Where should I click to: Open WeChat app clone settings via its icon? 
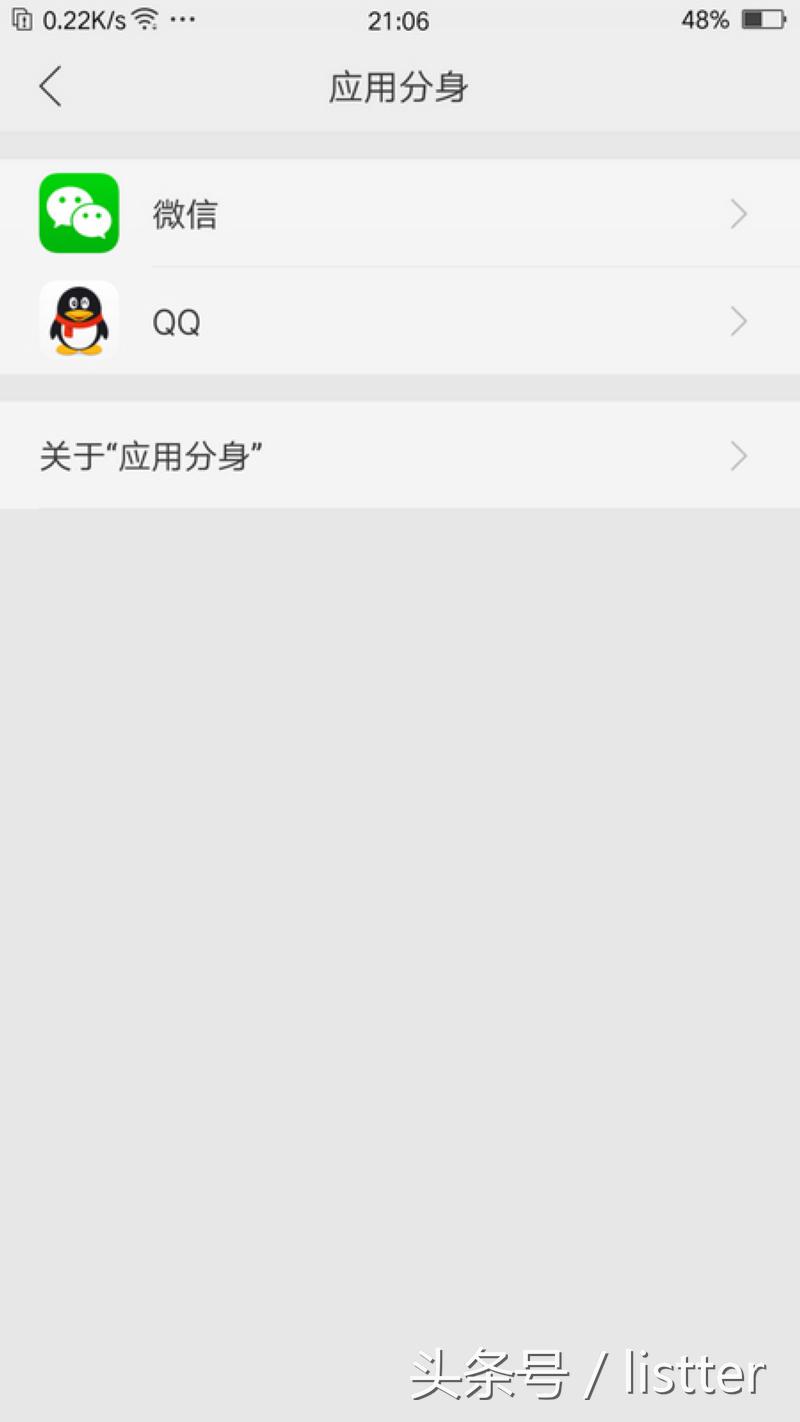pos(78,213)
